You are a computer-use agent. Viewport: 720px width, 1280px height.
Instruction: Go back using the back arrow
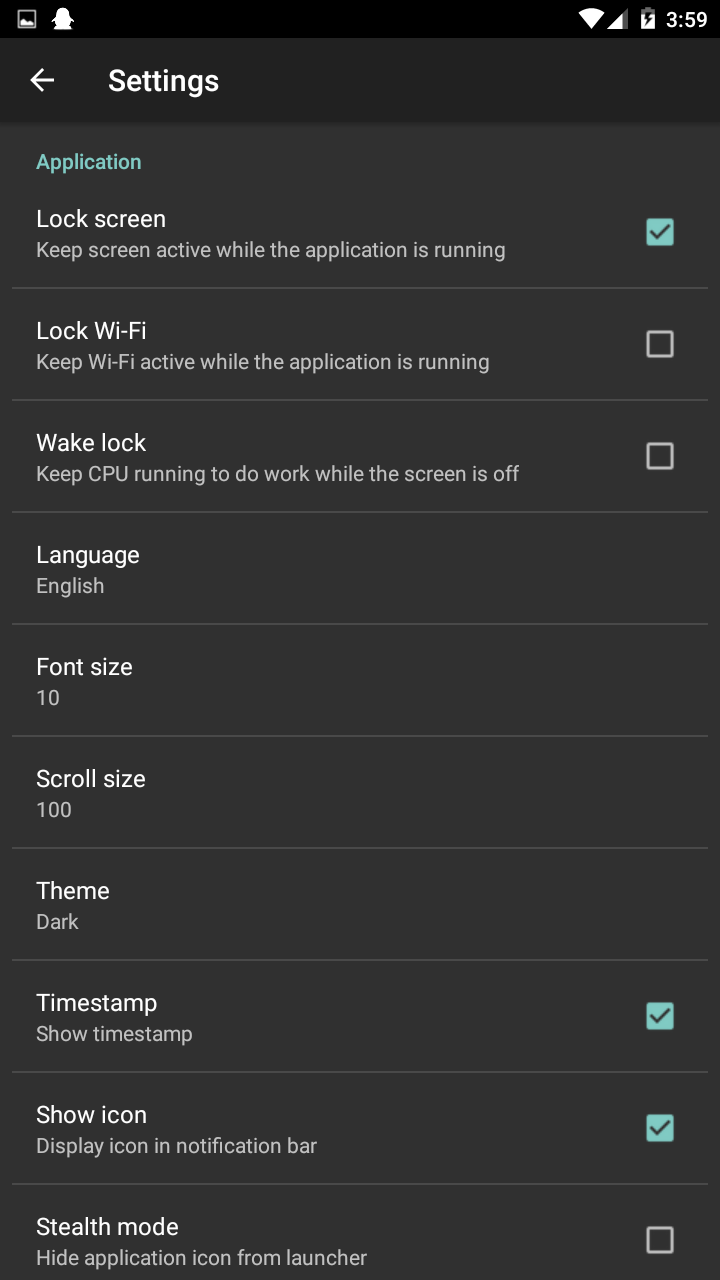pos(42,81)
